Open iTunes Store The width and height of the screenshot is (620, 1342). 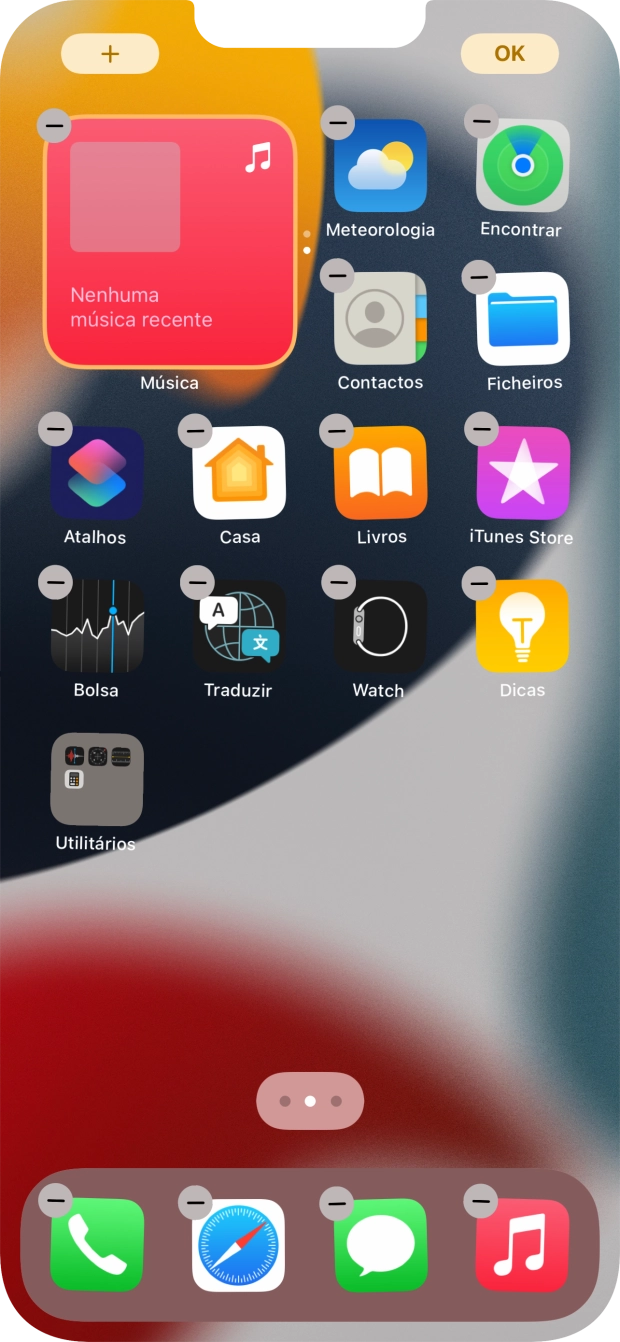point(523,473)
